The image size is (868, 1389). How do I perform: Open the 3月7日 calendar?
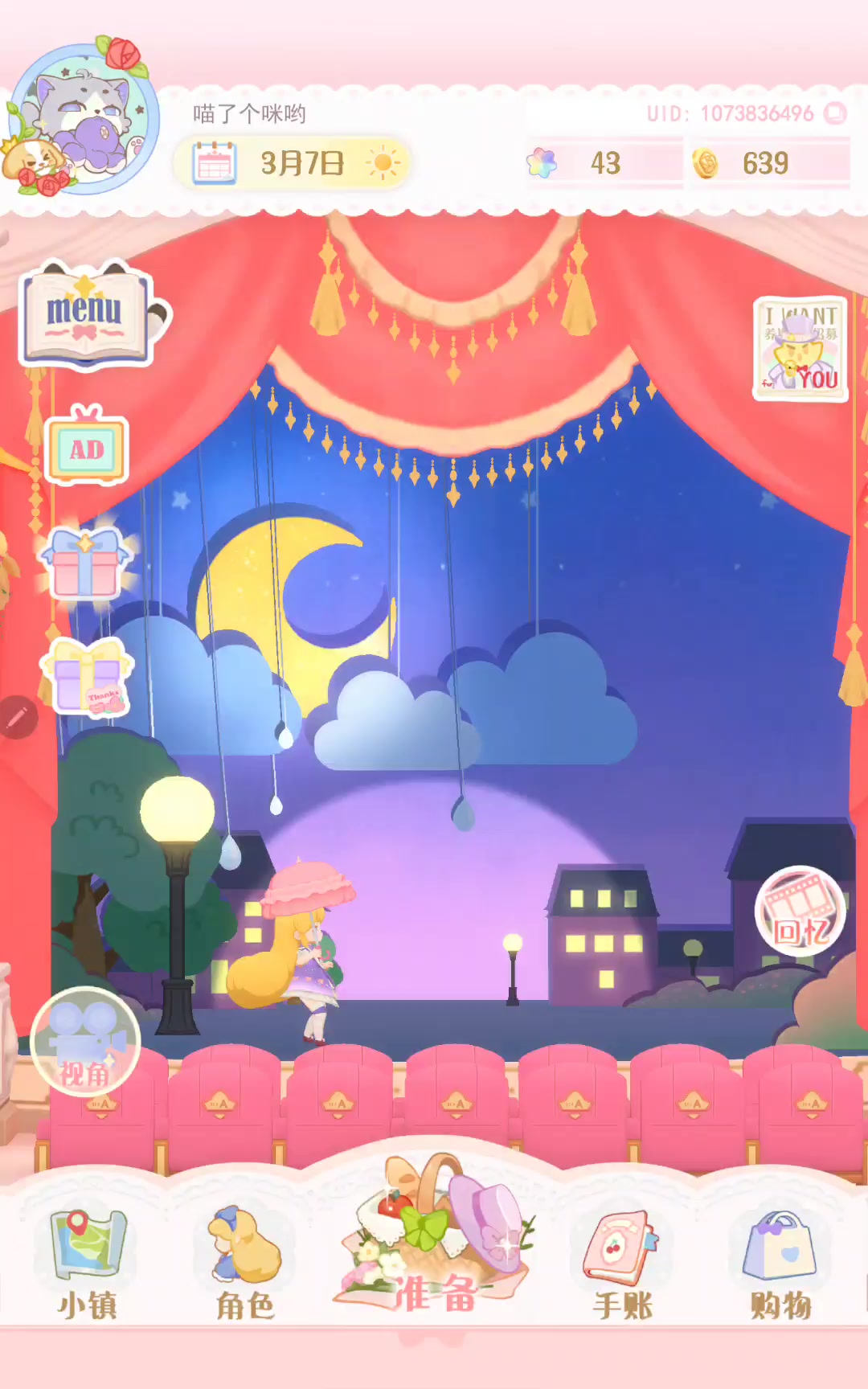tap(291, 163)
